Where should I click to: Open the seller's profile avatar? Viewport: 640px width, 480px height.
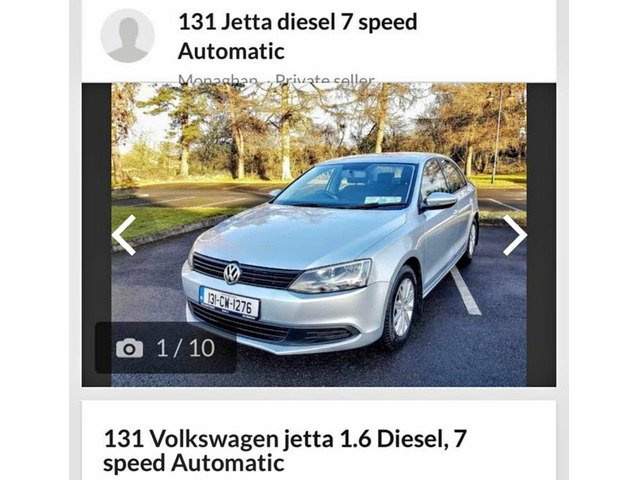point(128,36)
